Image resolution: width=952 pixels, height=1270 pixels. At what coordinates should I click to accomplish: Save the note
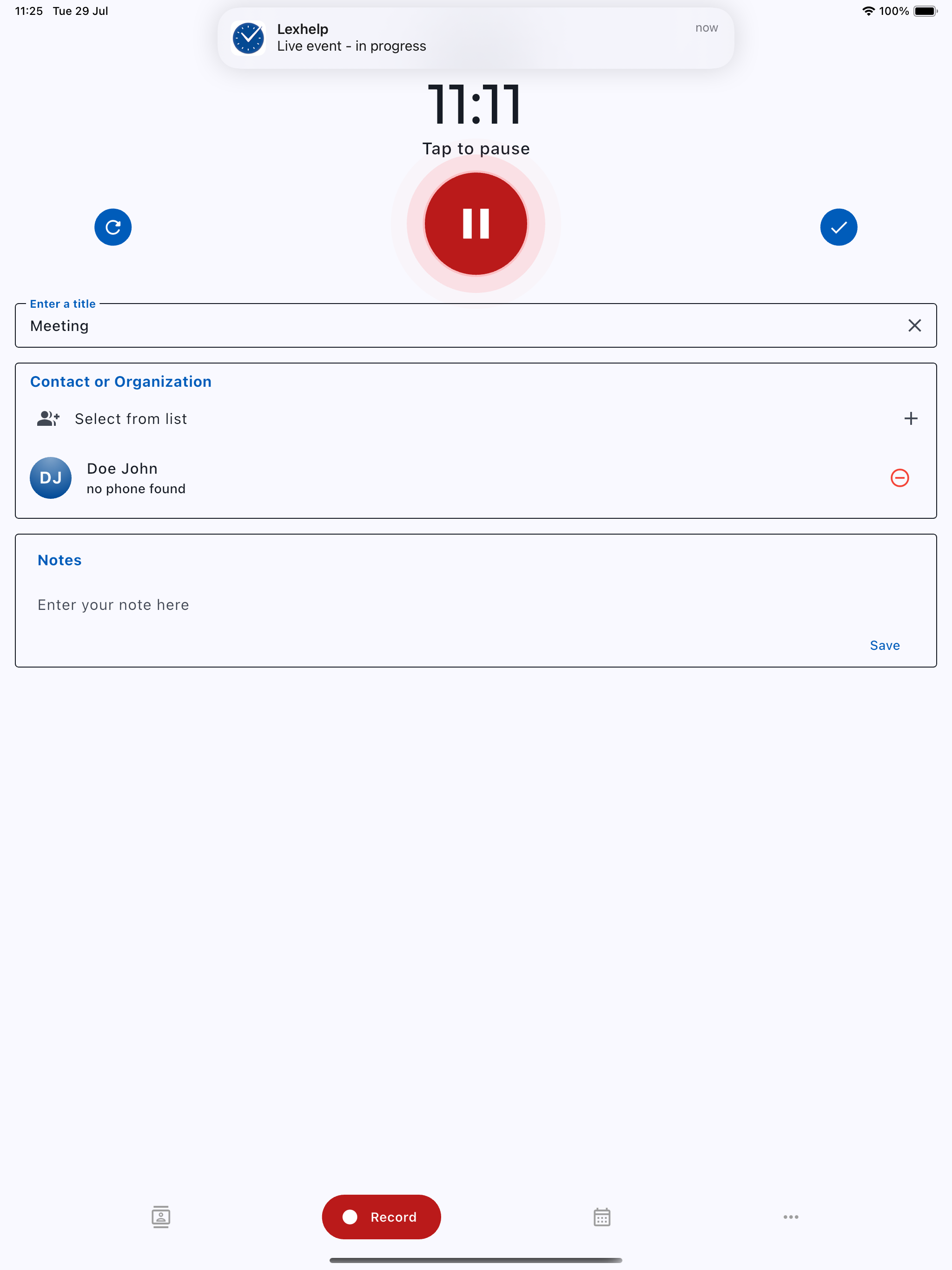tap(884, 645)
